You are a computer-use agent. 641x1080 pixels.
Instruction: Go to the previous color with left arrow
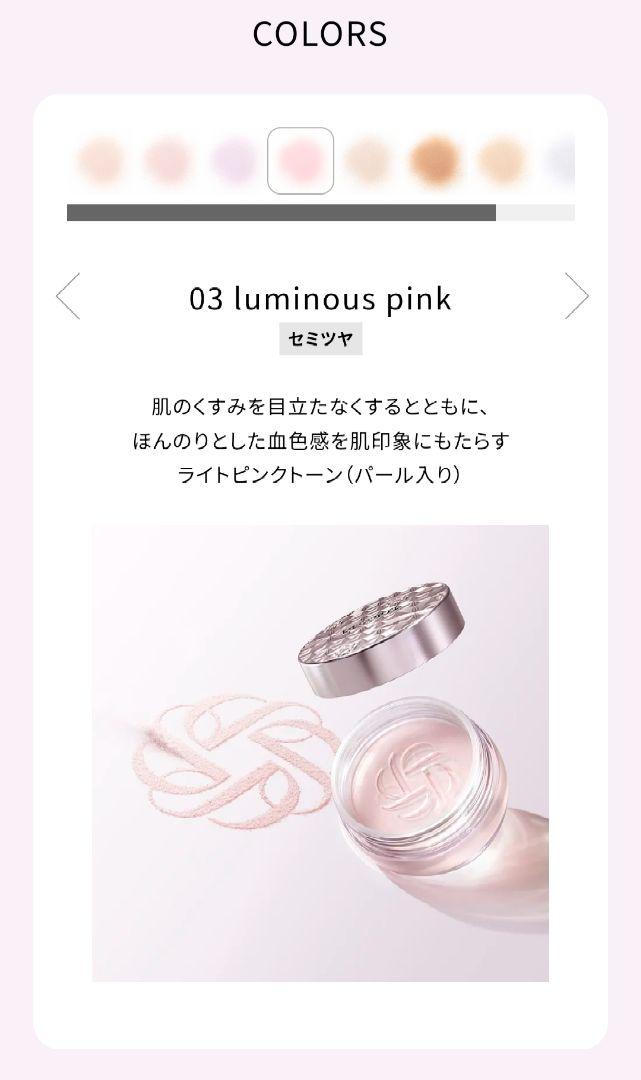[68, 296]
